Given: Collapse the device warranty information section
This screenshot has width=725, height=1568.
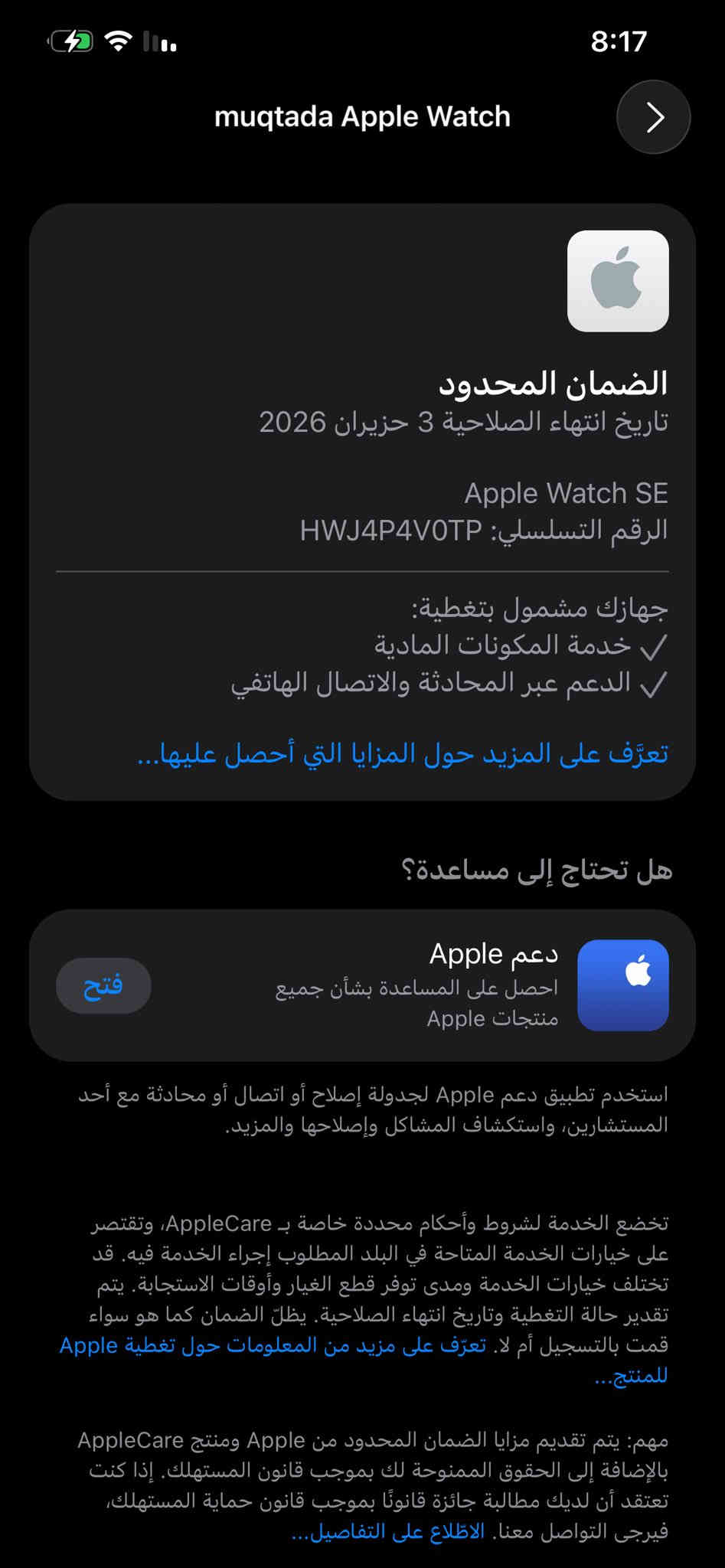Looking at the screenshot, I should pos(362,498).
